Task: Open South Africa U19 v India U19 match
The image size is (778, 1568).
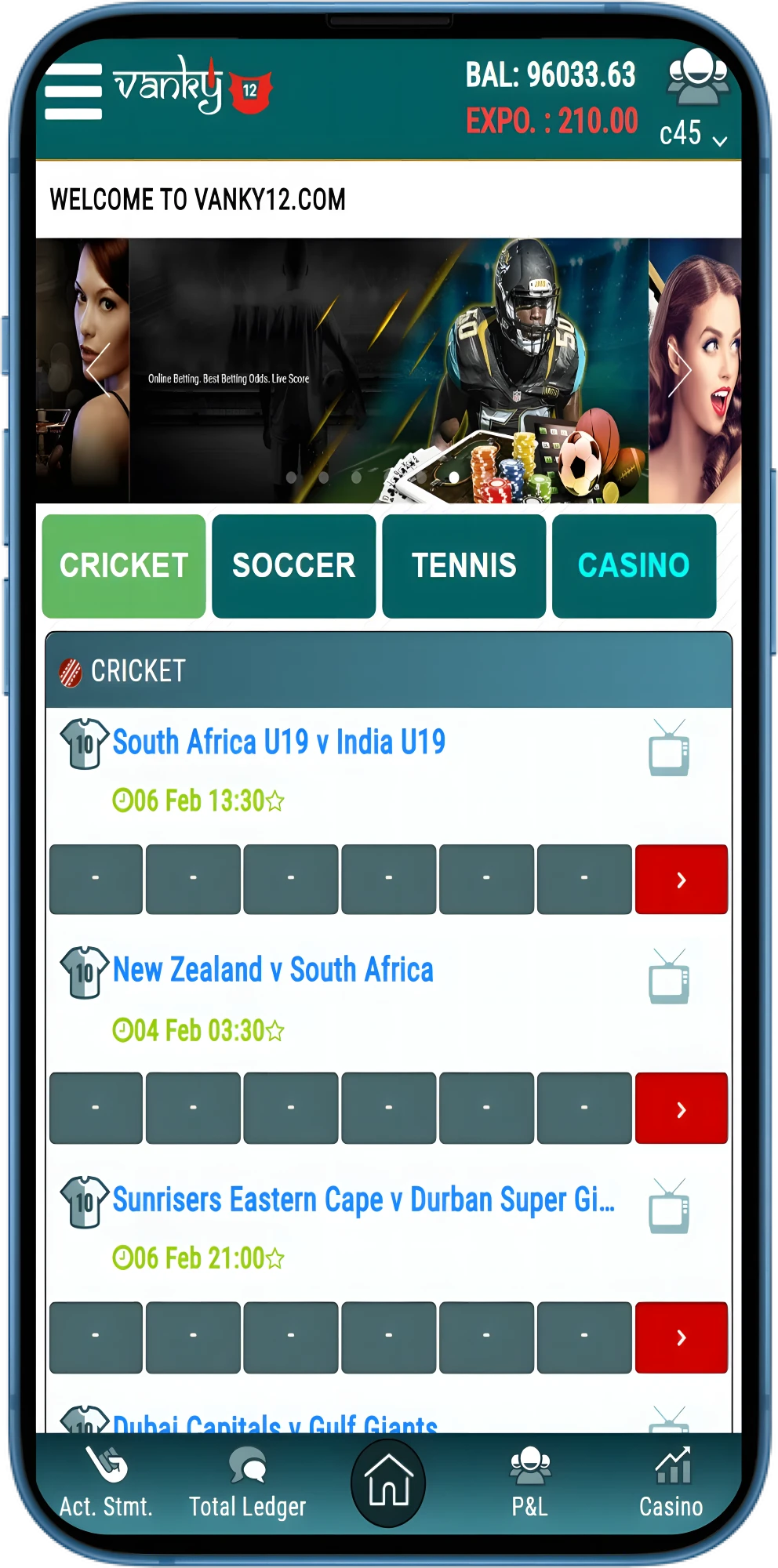Action: [x=278, y=742]
